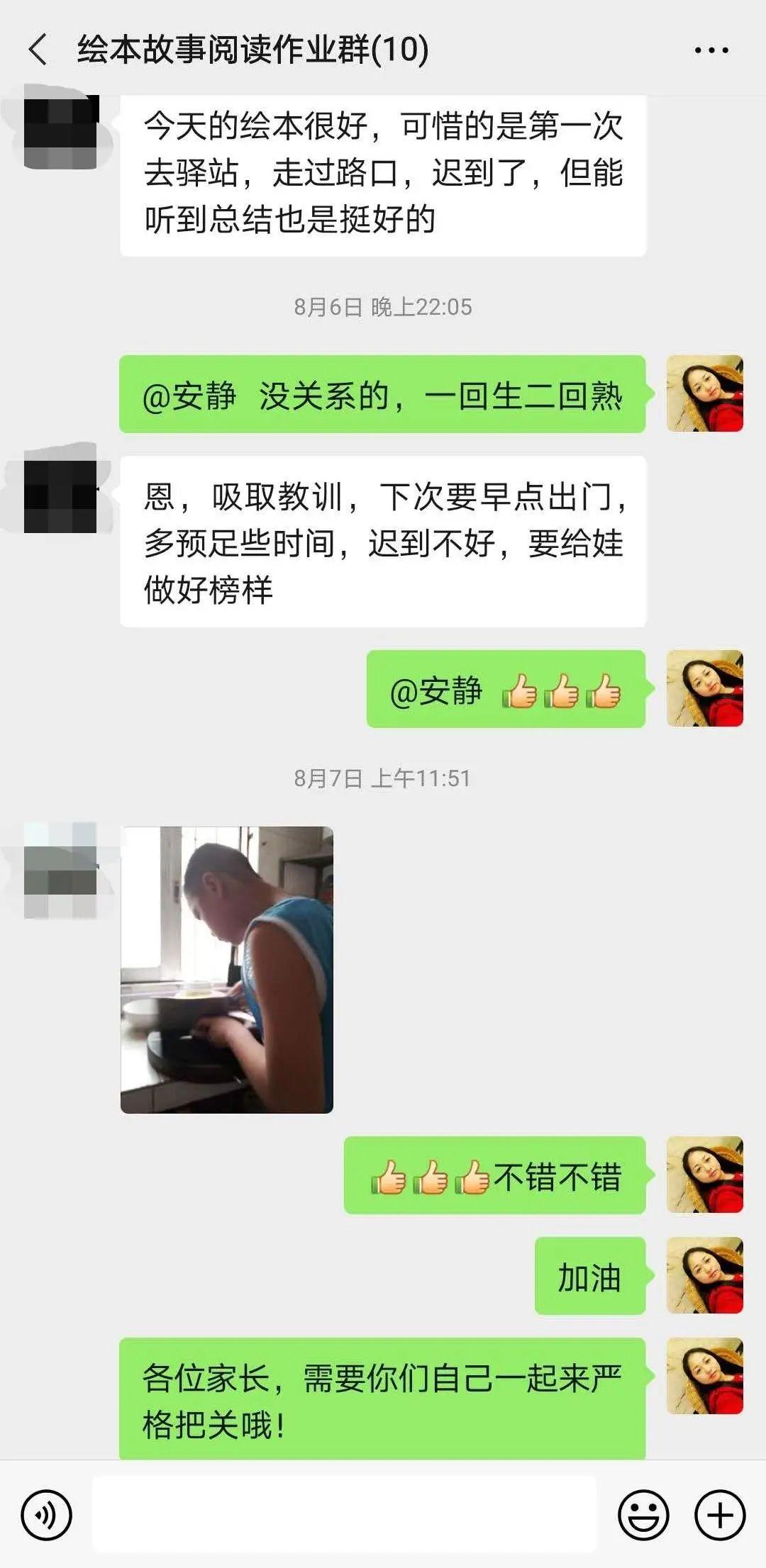Tap the message text field
The height and width of the screenshot is (1568, 766).
[344, 1513]
